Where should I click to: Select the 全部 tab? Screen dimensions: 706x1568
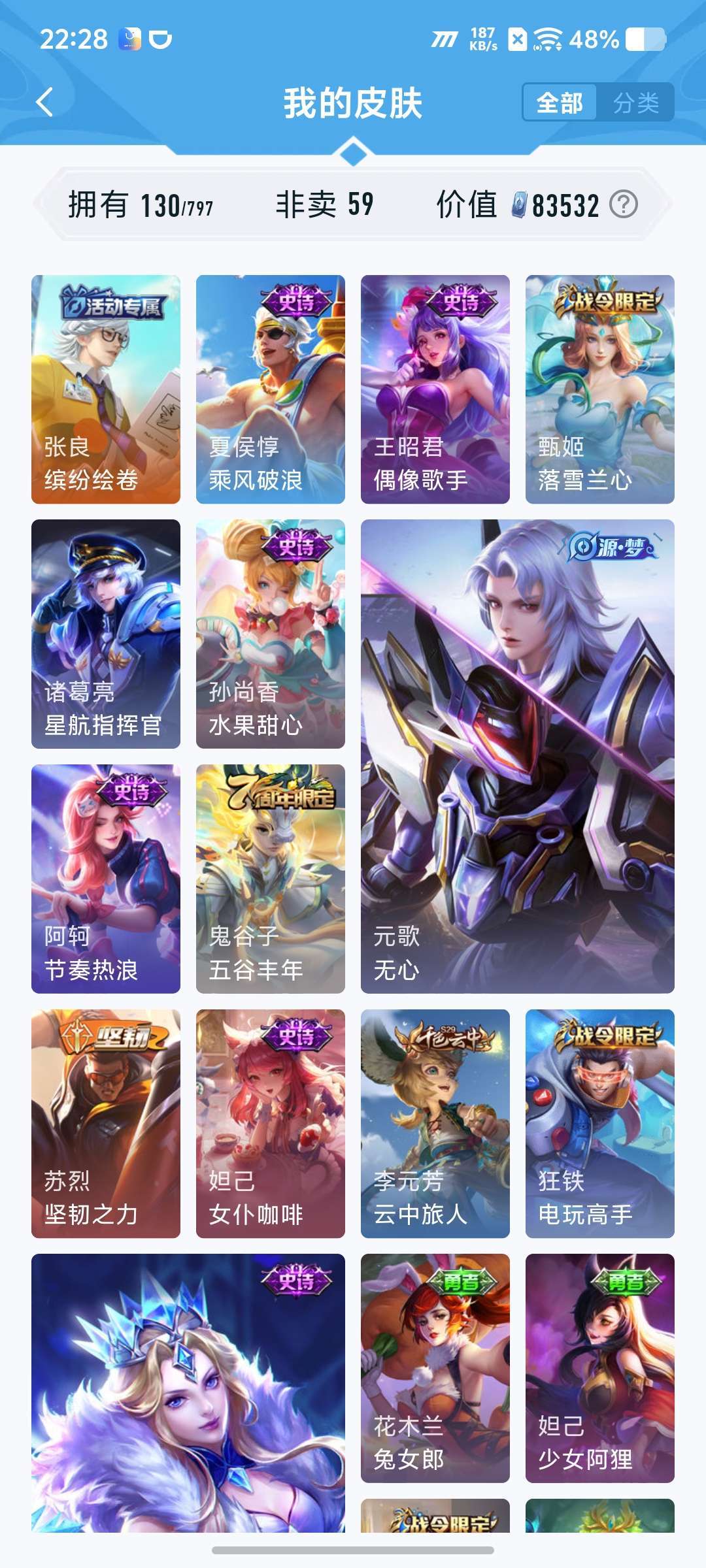pyautogui.click(x=560, y=103)
